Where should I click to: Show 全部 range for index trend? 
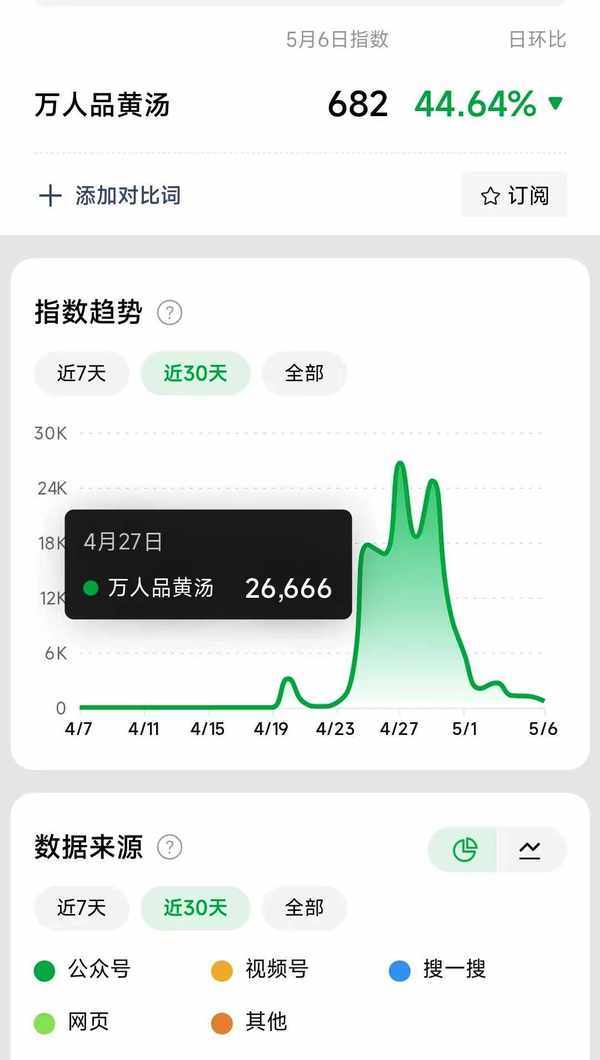[304, 374]
